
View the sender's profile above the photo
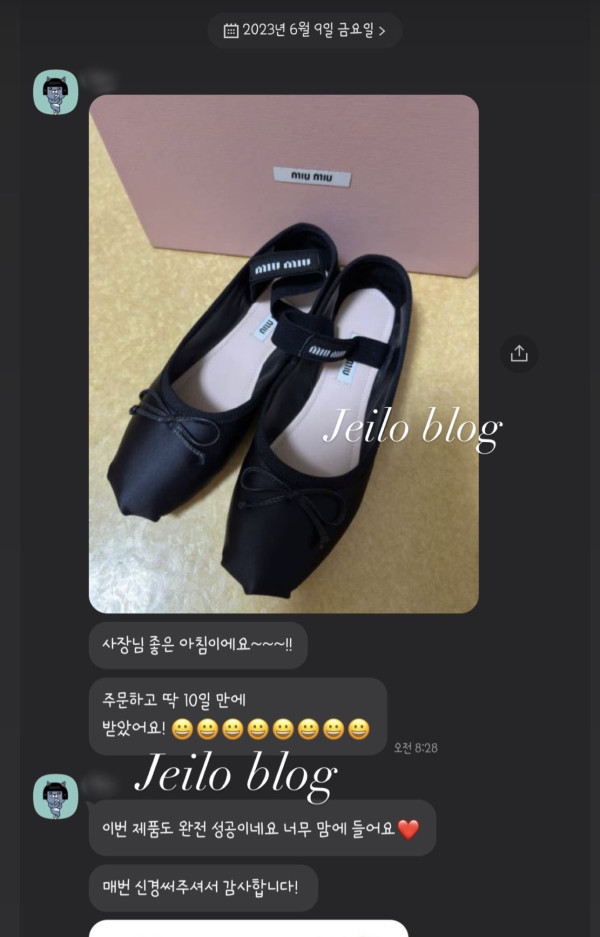click(x=55, y=93)
